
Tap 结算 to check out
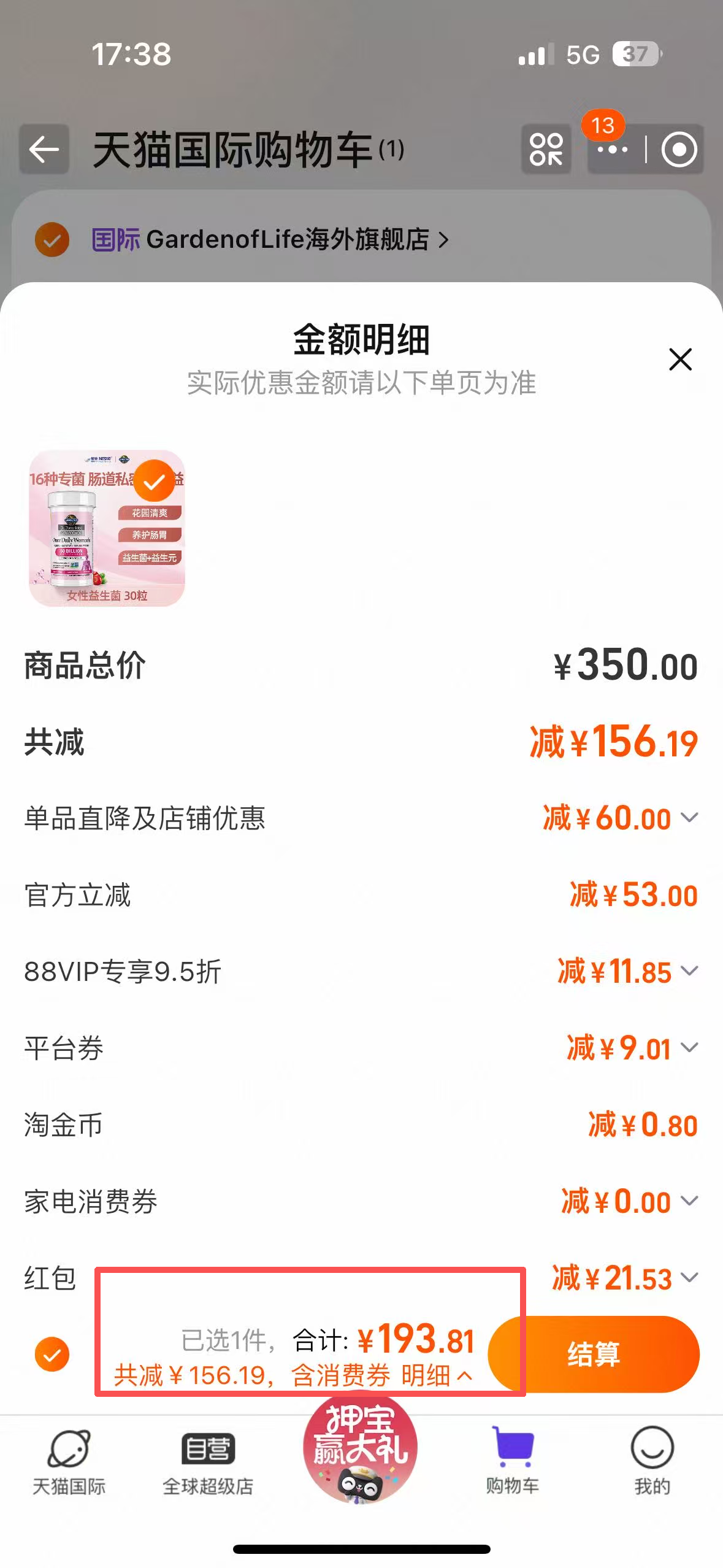pyautogui.click(x=593, y=1354)
